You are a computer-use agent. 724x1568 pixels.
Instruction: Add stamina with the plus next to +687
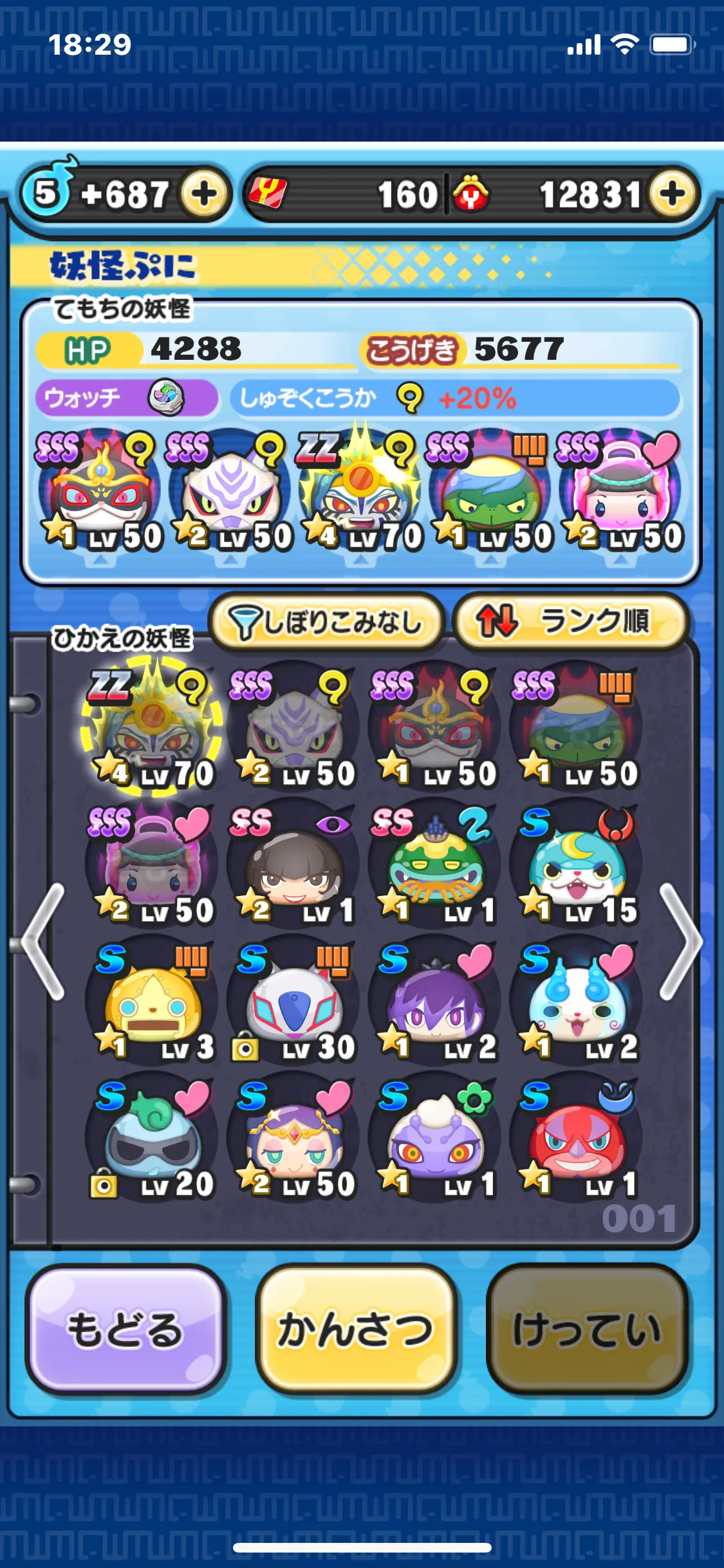205,194
